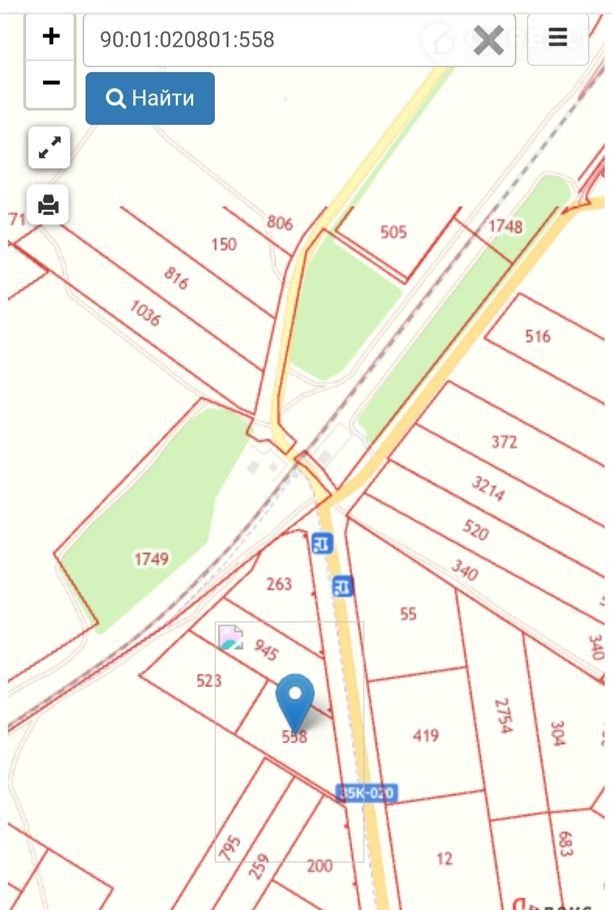The height and width of the screenshot is (910, 612).
Task: Tap the cadastral number search field
Action: (x=260, y=40)
